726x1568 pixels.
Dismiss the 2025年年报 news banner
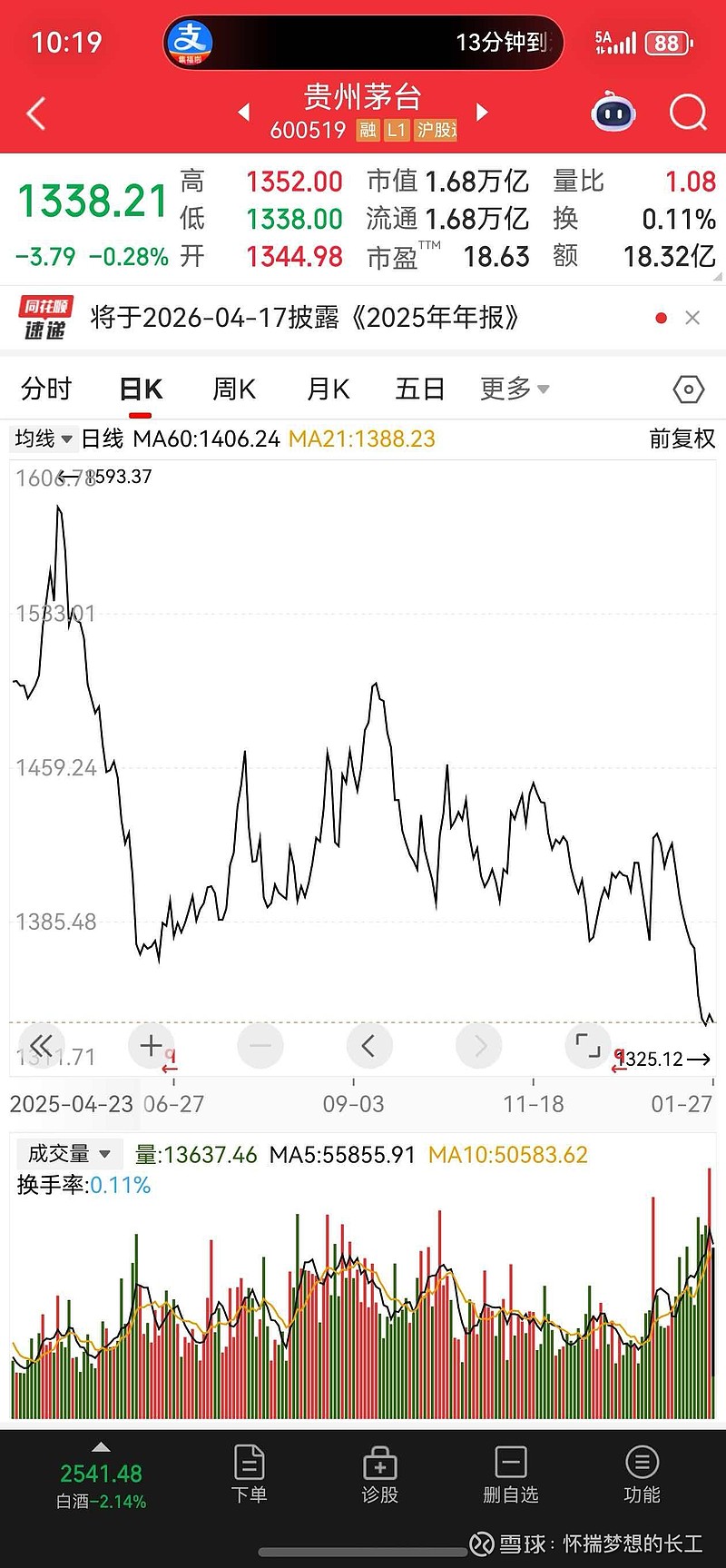coord(692,318)
